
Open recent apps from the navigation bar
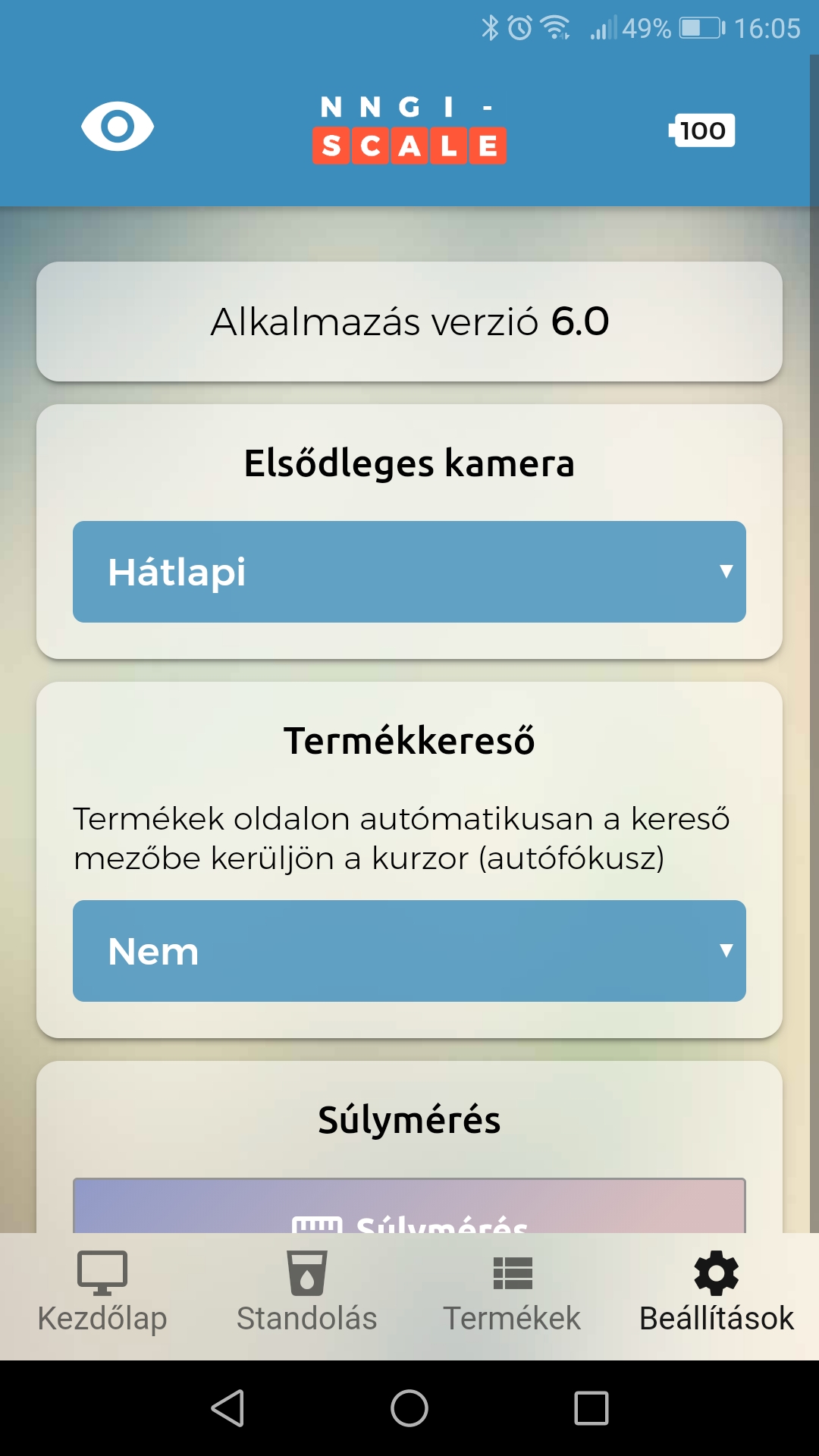pyautogui.click(x=591, y=1408)
